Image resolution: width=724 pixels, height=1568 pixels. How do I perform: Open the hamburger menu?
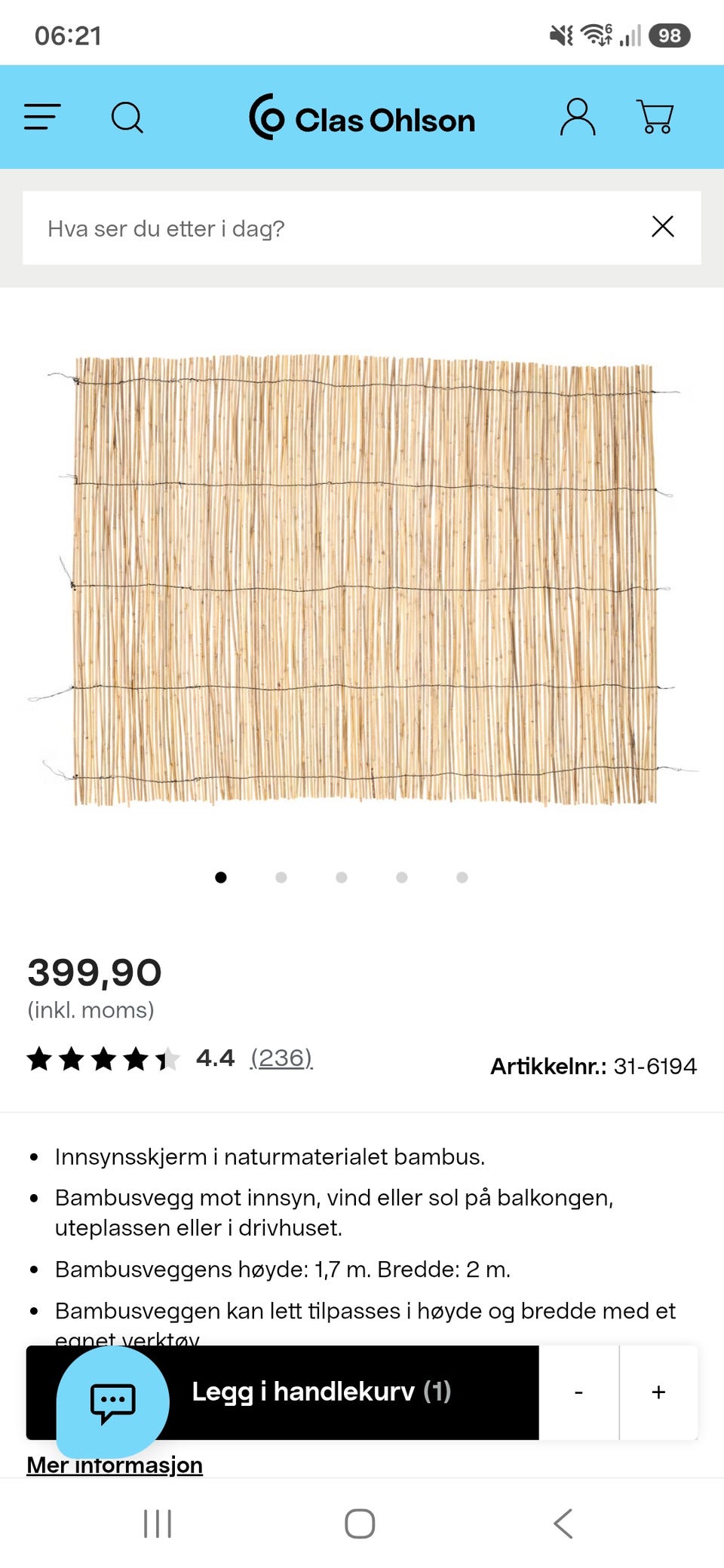[42, 117]
